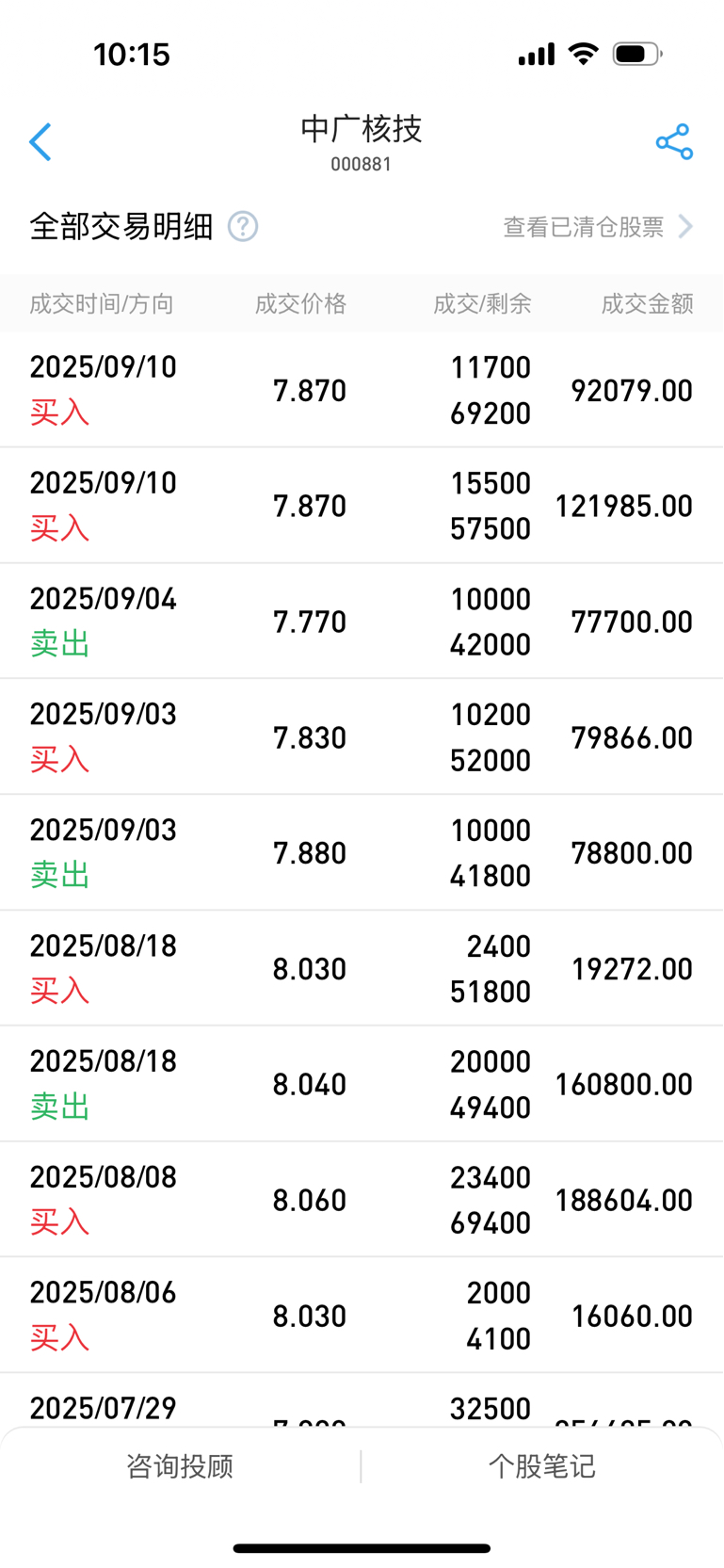
Task: Share this stock's trade details
Action: click(674, 142)
